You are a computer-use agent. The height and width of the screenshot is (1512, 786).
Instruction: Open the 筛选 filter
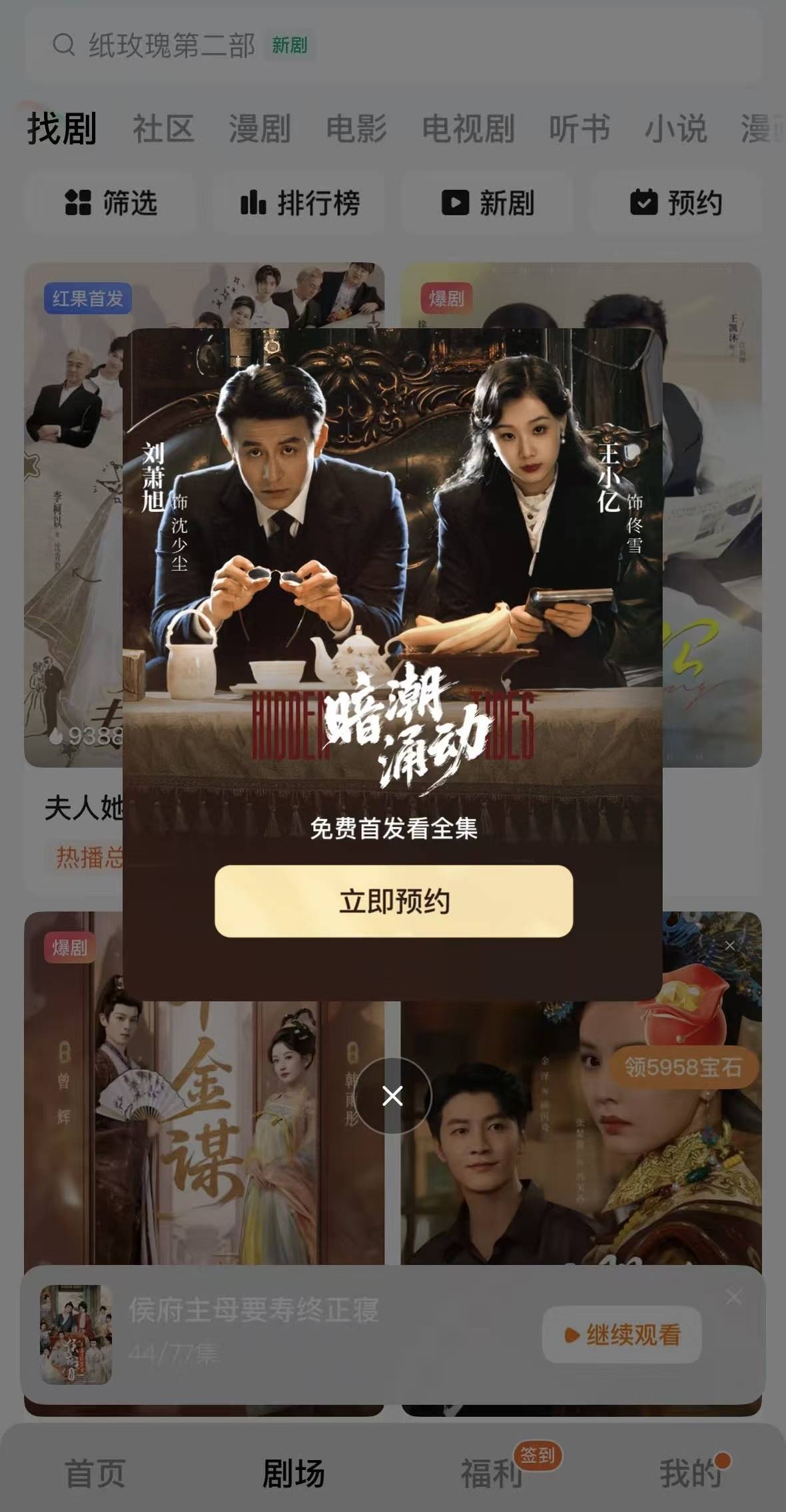point(111,202)
